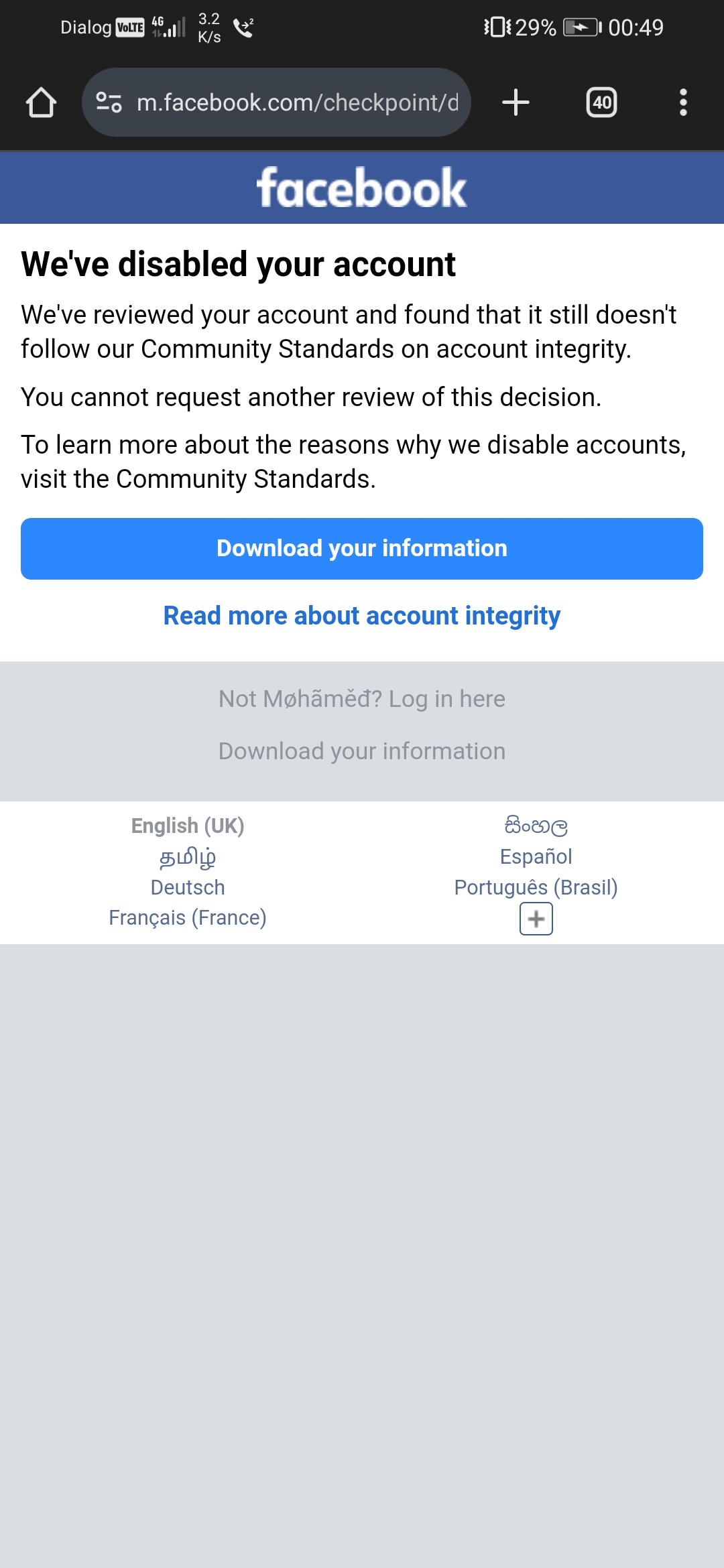Switch language to සිංහල
The image size is (724, 1568).
pyautogui.click(x=536, y=826)
